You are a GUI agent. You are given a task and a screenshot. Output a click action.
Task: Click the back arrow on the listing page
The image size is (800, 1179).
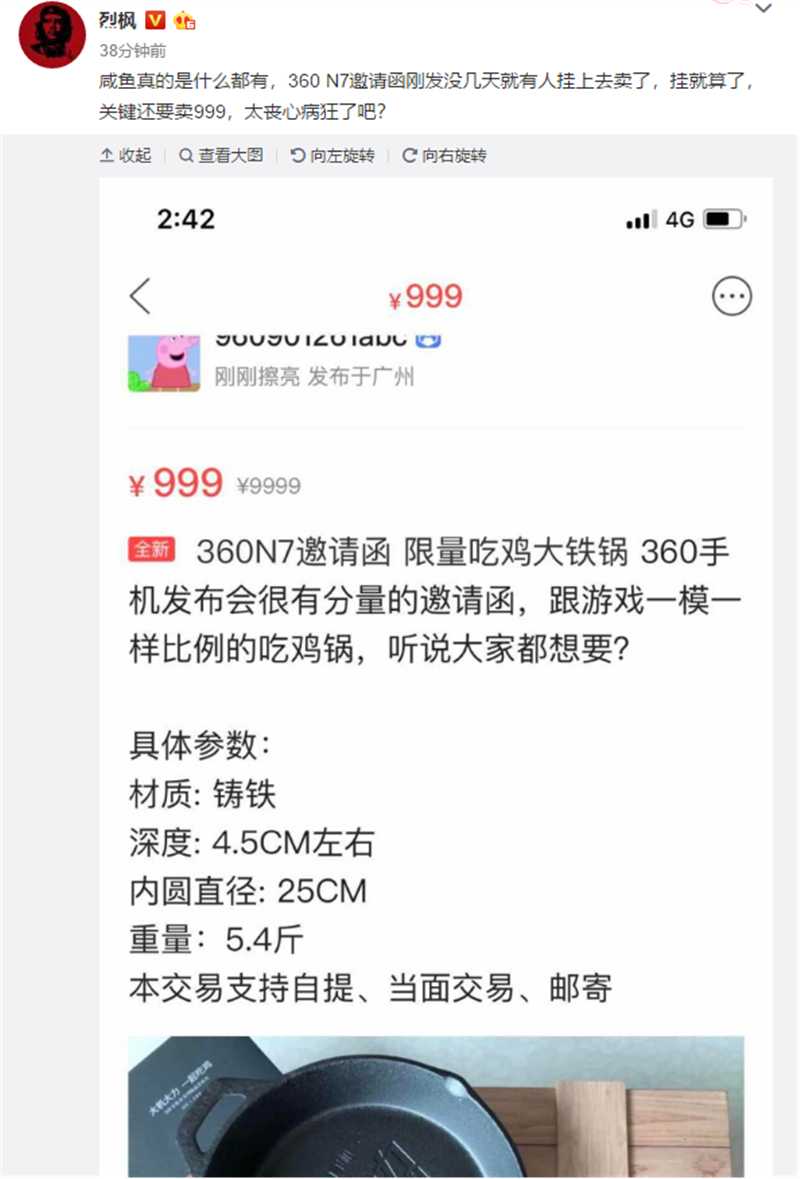click(x=140, y=296)
